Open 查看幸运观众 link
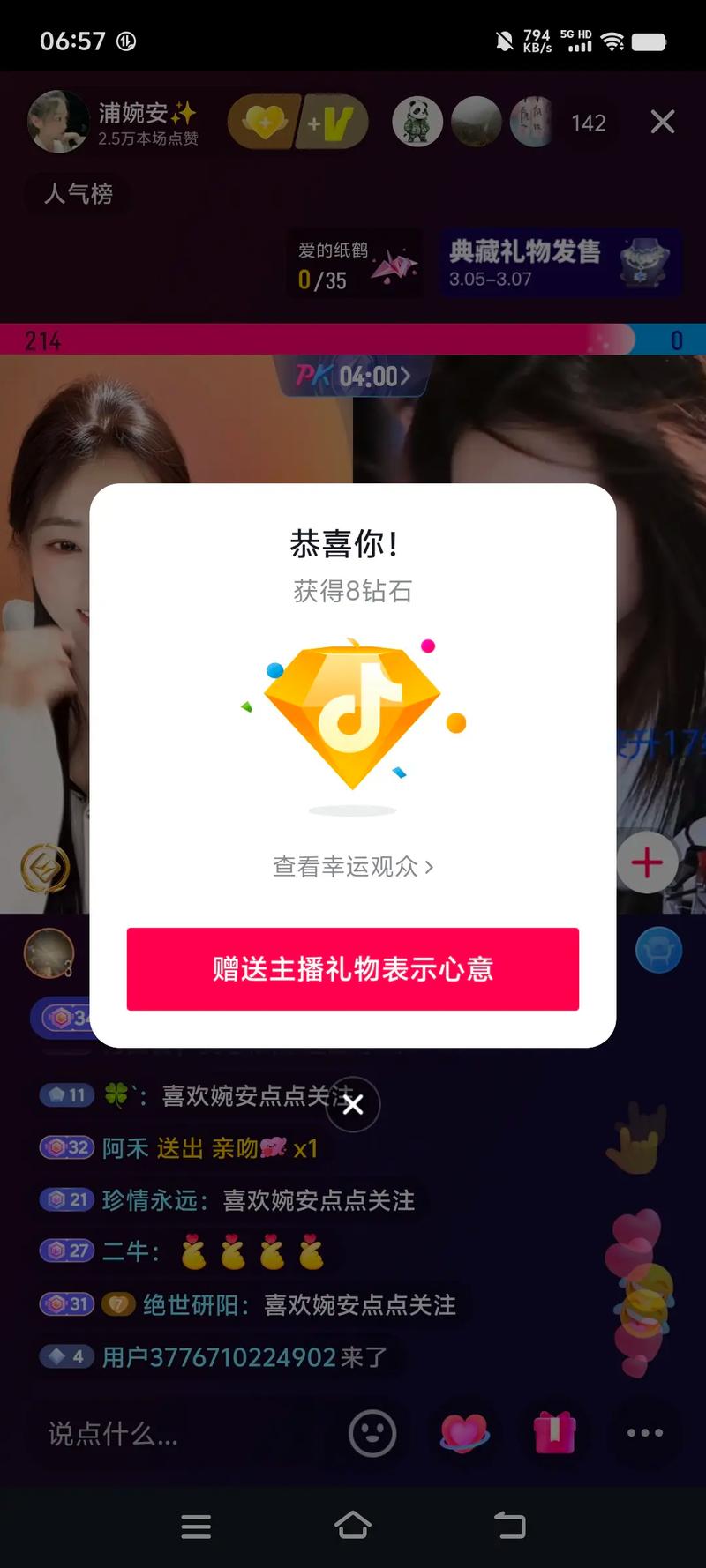 [x=352, y=867]
